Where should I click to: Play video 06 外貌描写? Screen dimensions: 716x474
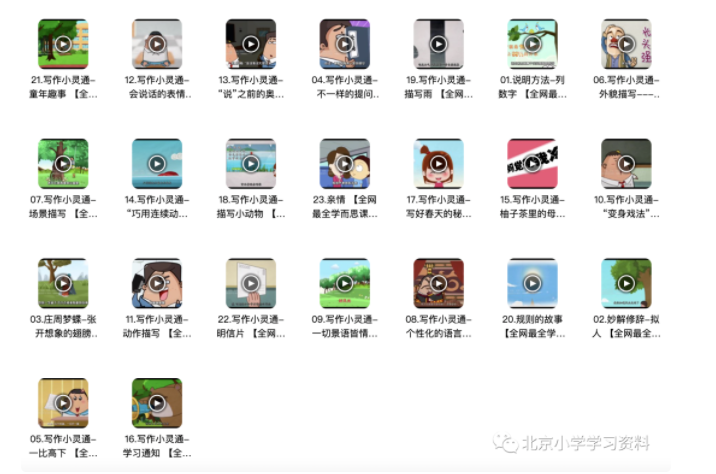[x=626, y=44]
